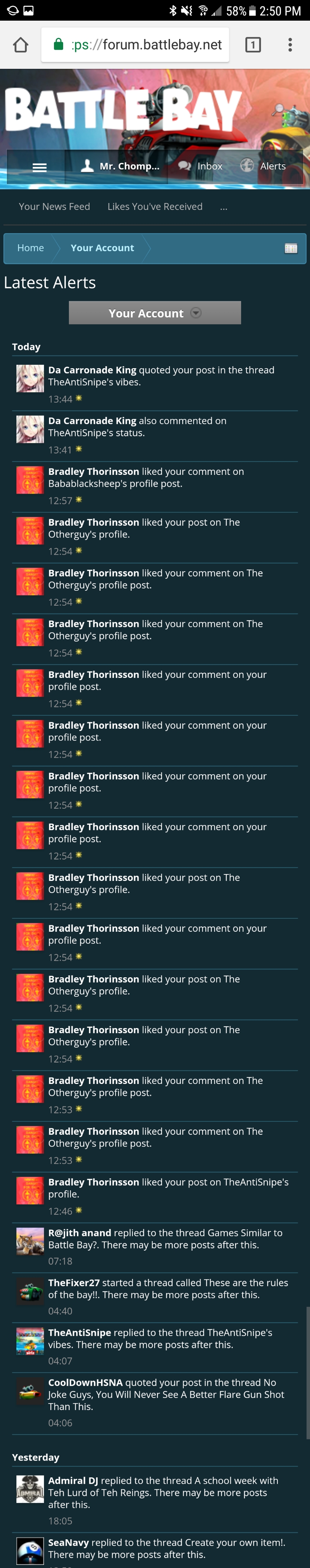
Task: Open the browser home page
Action: click(21, 45)
